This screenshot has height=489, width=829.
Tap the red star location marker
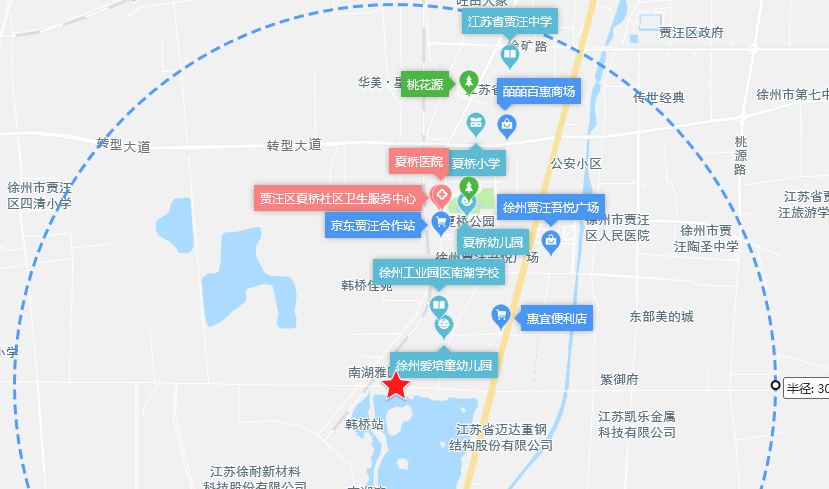point(397,385)
